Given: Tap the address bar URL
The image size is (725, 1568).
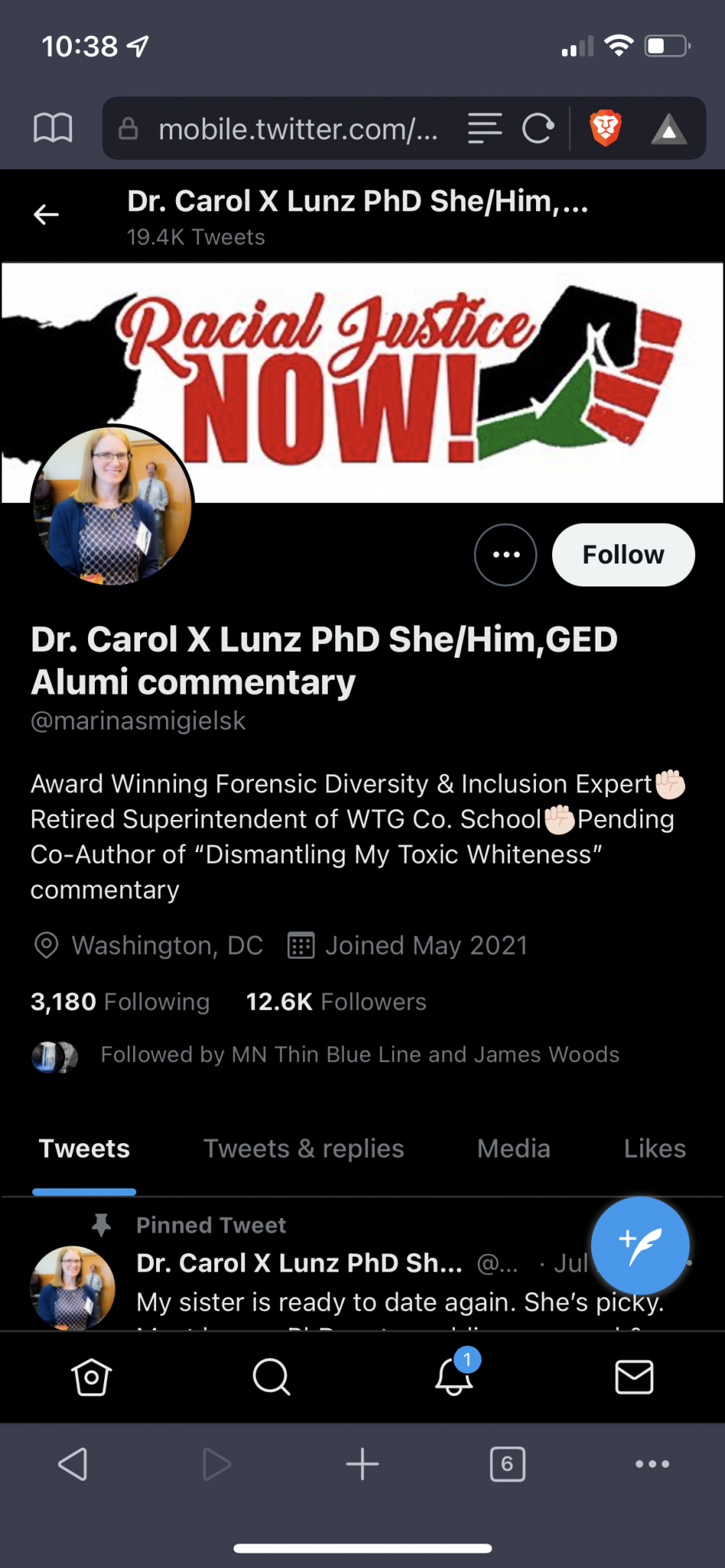Looking at the screenshot, I should (297, 129).
